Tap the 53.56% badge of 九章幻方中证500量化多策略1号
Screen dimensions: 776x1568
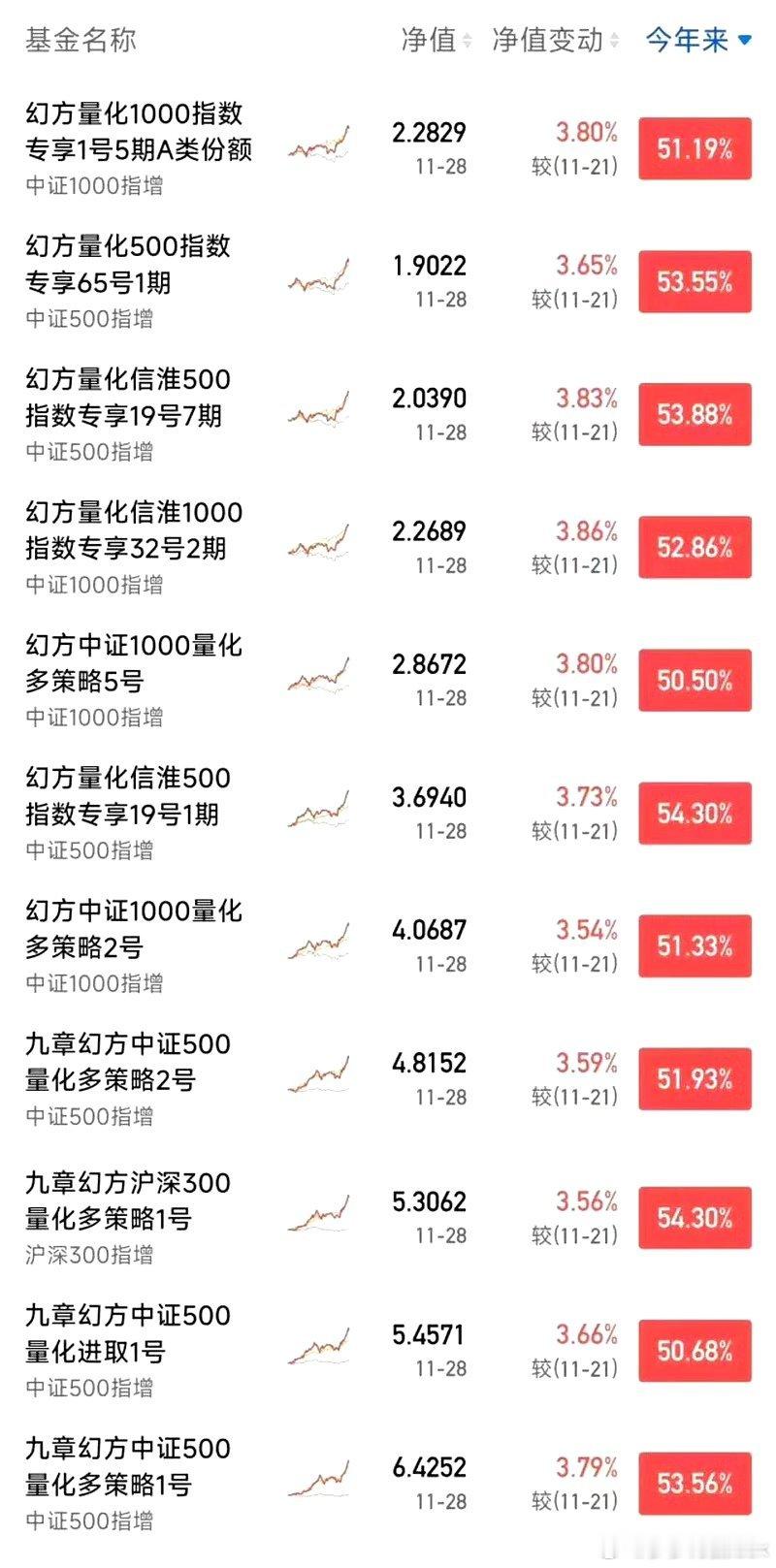point(695,1482)
